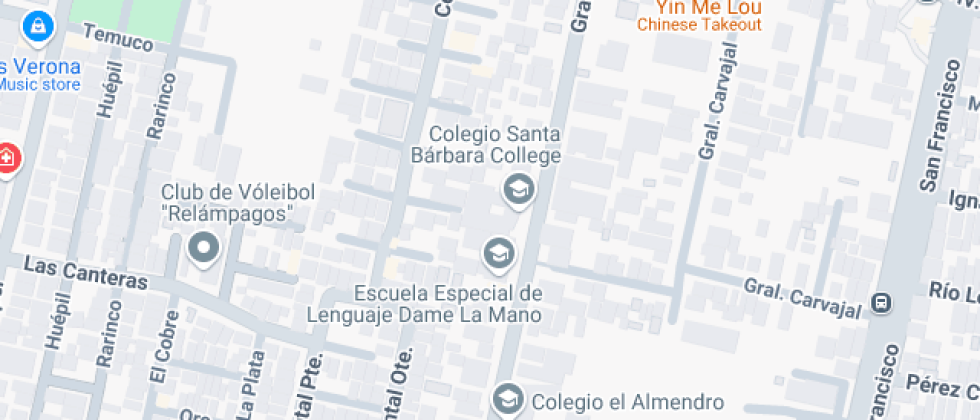Select the Escuela Especial de Lenguaje Dame La Mano pin
The height and width of the screenshot is (420, 980).
pyautogui.click(x=498, y=254)
